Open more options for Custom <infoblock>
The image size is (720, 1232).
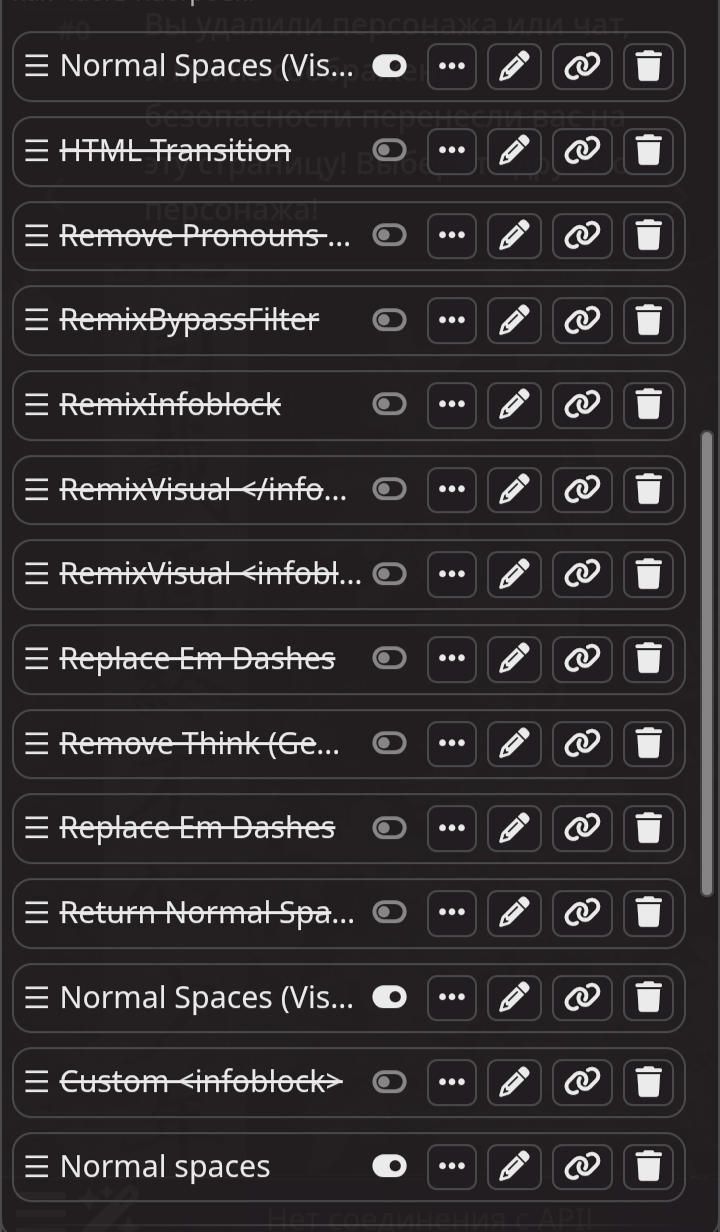pos(452,1082)
